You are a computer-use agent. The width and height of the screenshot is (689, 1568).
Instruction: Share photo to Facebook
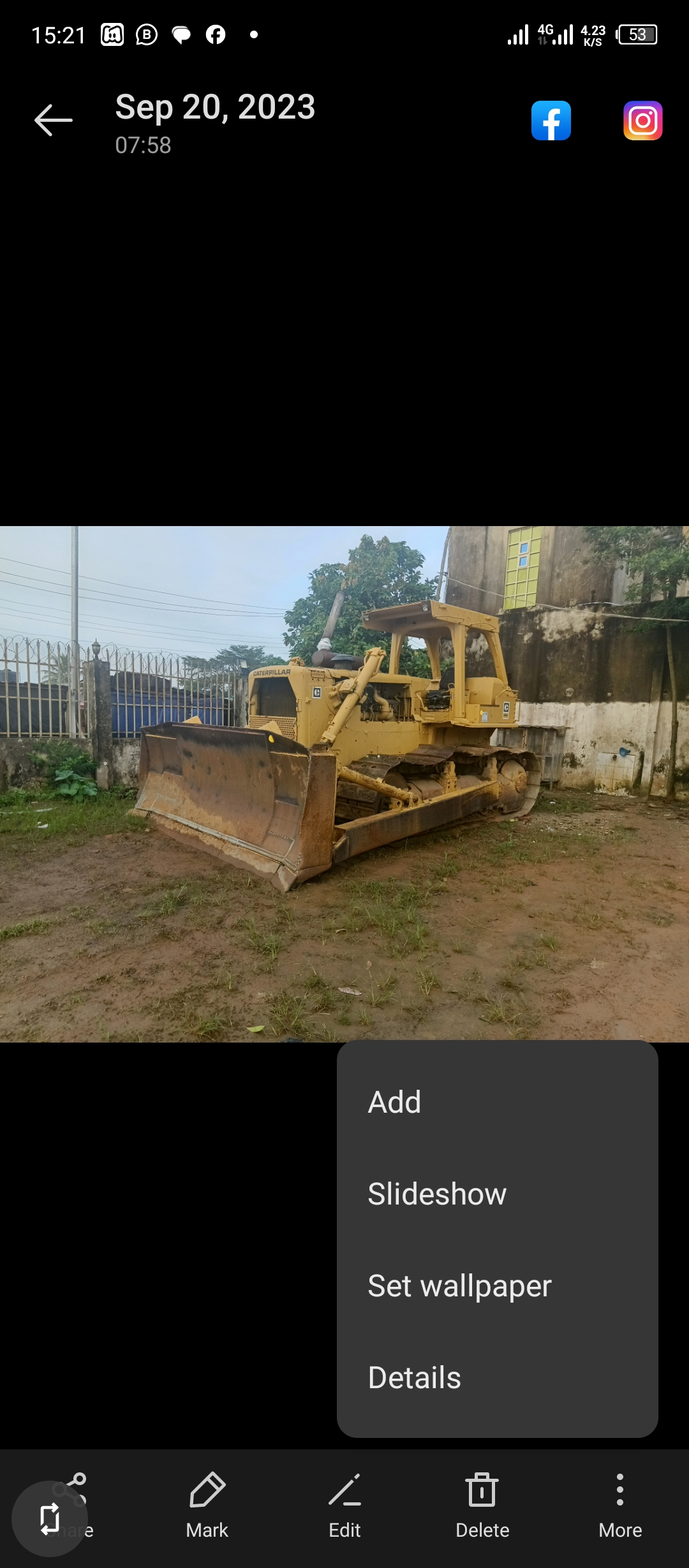[x=551, y=121]
